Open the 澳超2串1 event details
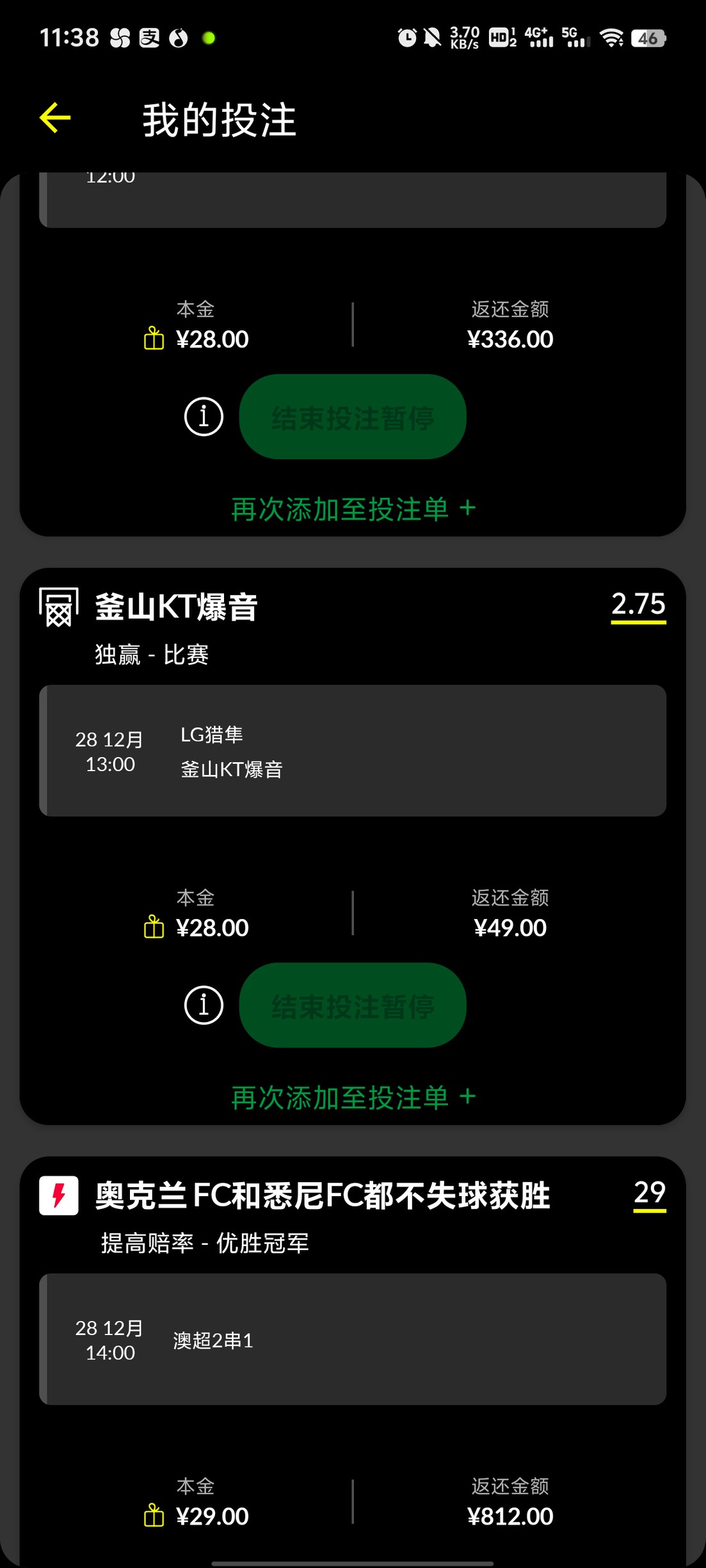706x1568 pixels. [x=352, y=1339]
